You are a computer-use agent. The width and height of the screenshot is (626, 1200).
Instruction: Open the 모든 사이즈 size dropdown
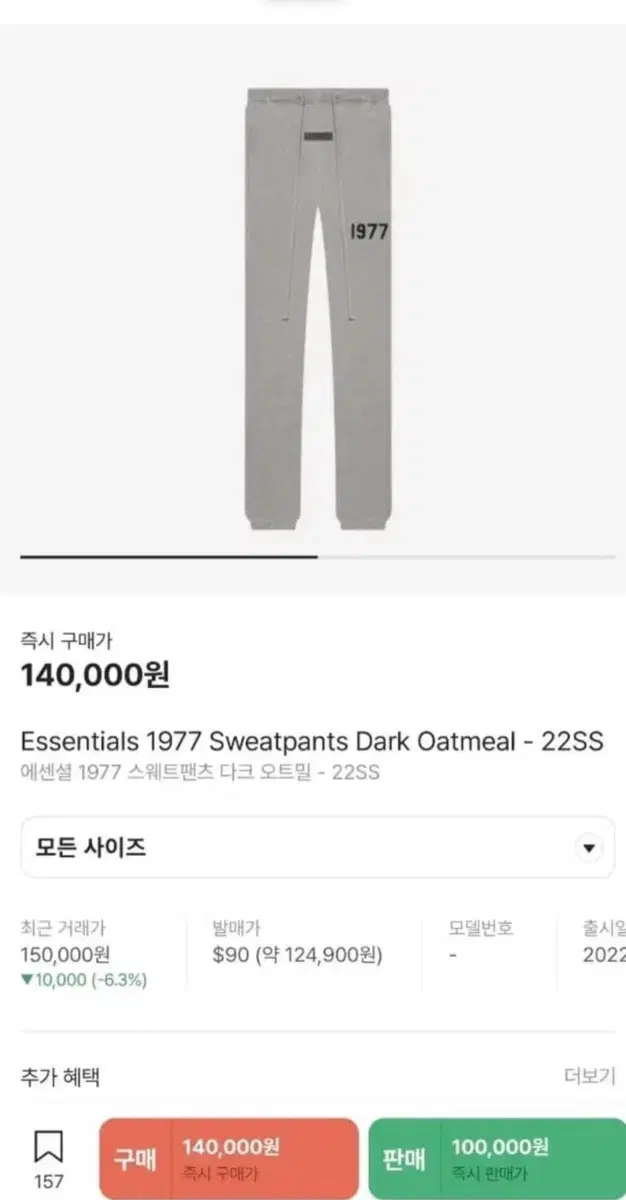point(317,848)
